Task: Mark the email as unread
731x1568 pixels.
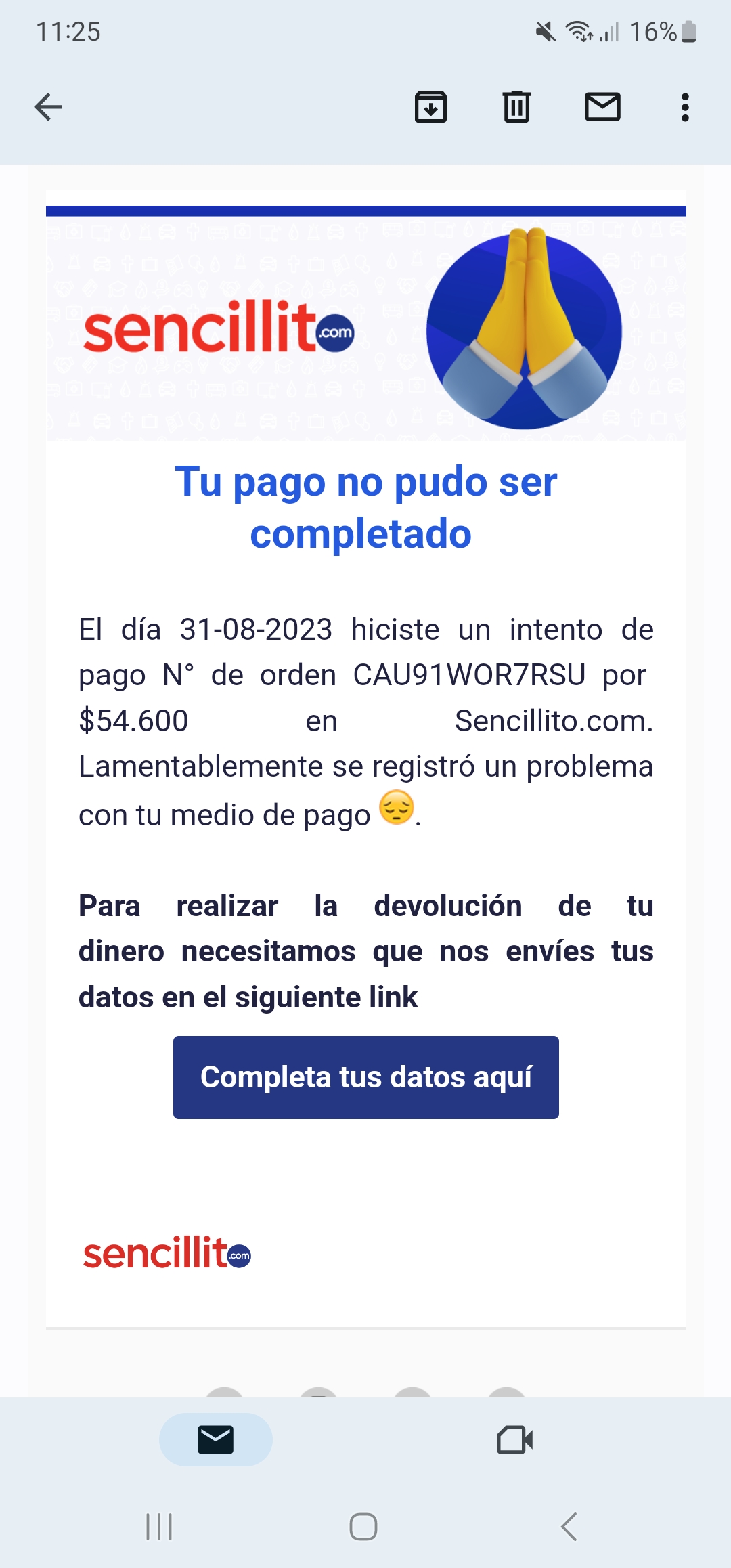Action: (602, 107)
